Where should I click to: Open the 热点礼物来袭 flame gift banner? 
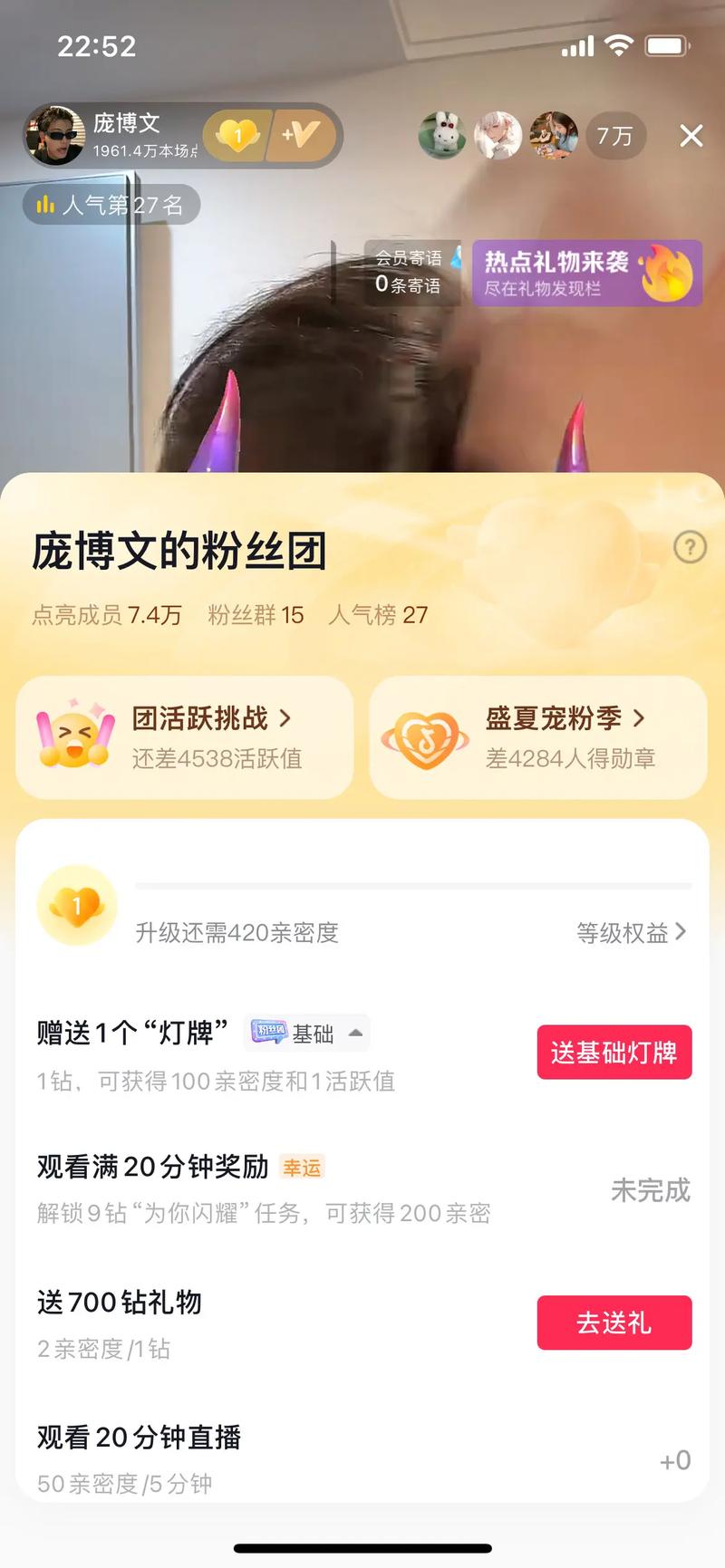tap(585, 274)
